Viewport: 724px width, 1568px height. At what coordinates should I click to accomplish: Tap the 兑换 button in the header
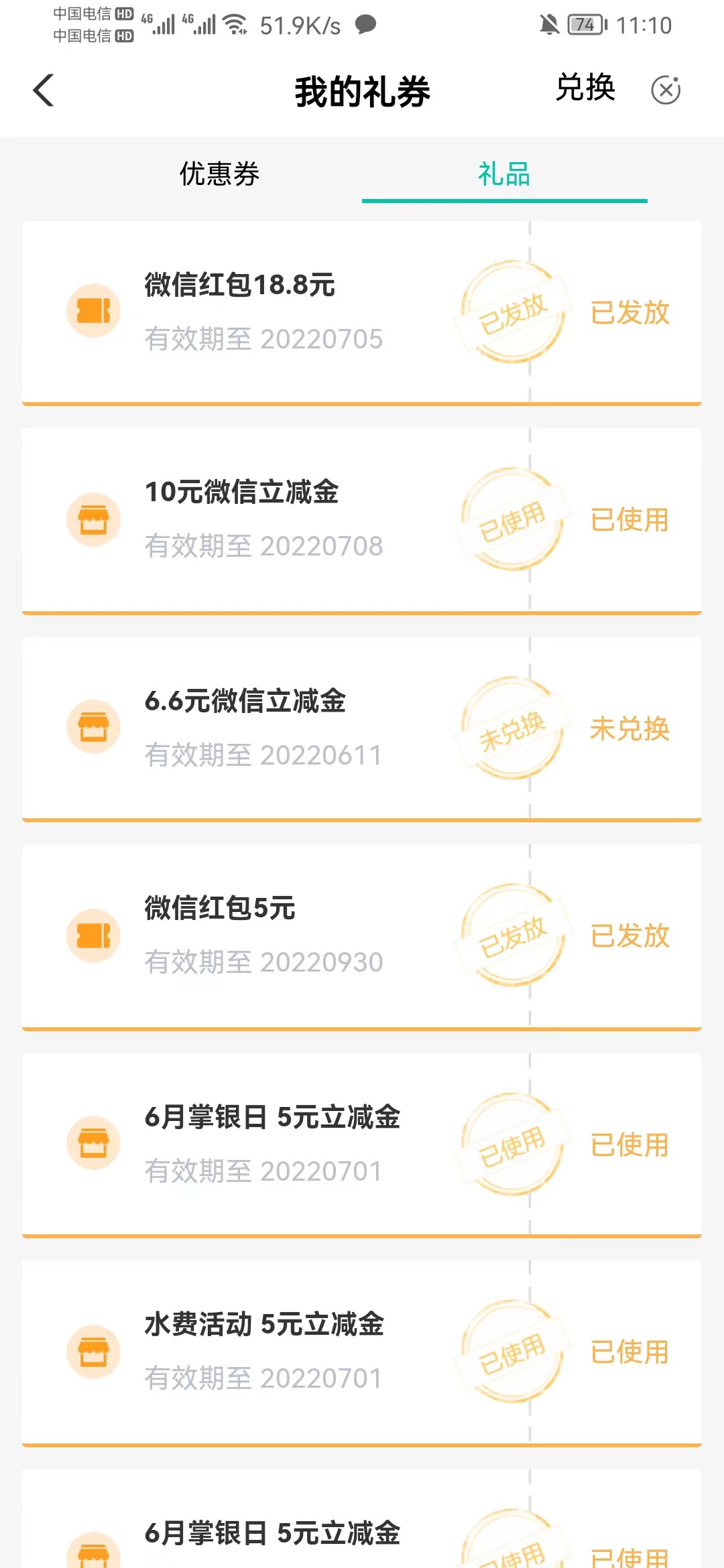(585, 88)
